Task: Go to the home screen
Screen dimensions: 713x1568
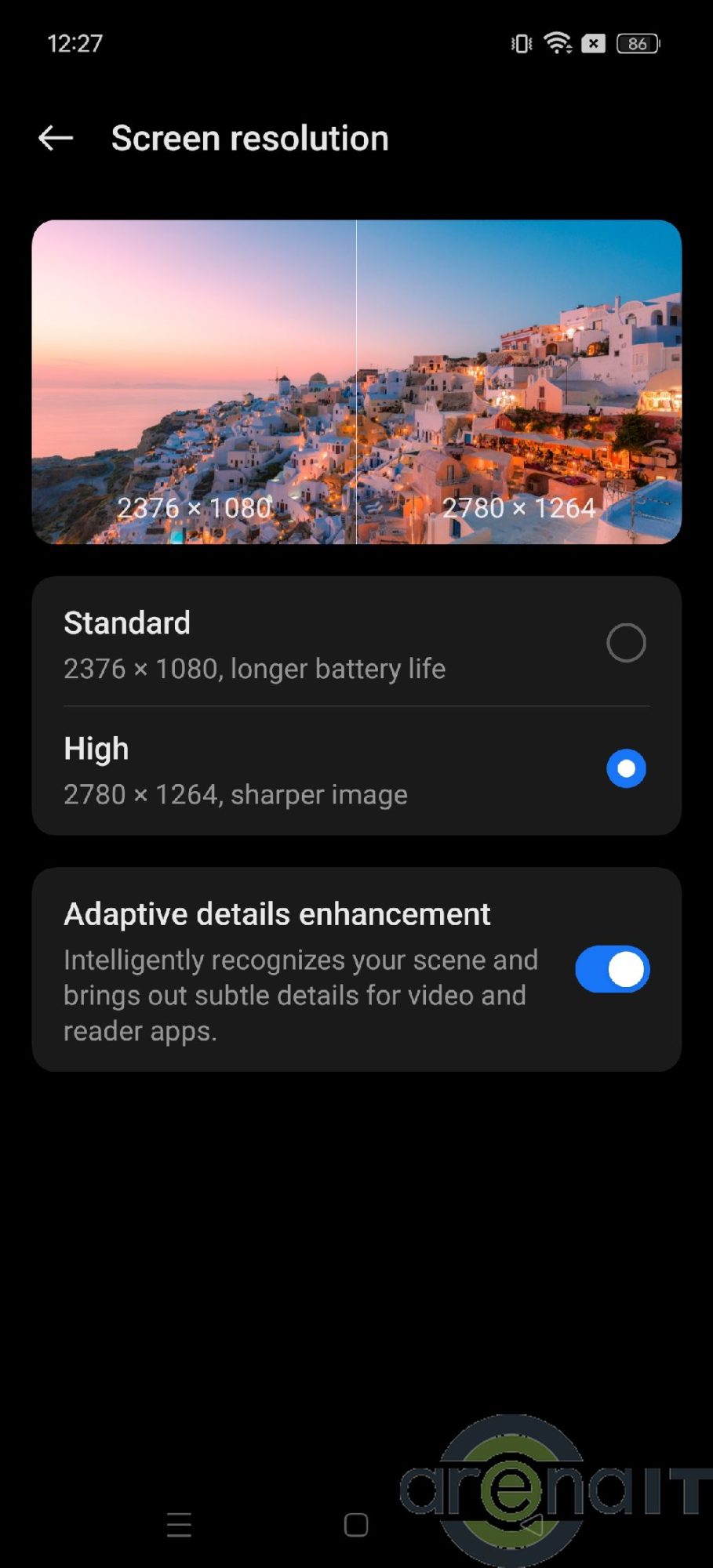Action: pos(356,1525)
